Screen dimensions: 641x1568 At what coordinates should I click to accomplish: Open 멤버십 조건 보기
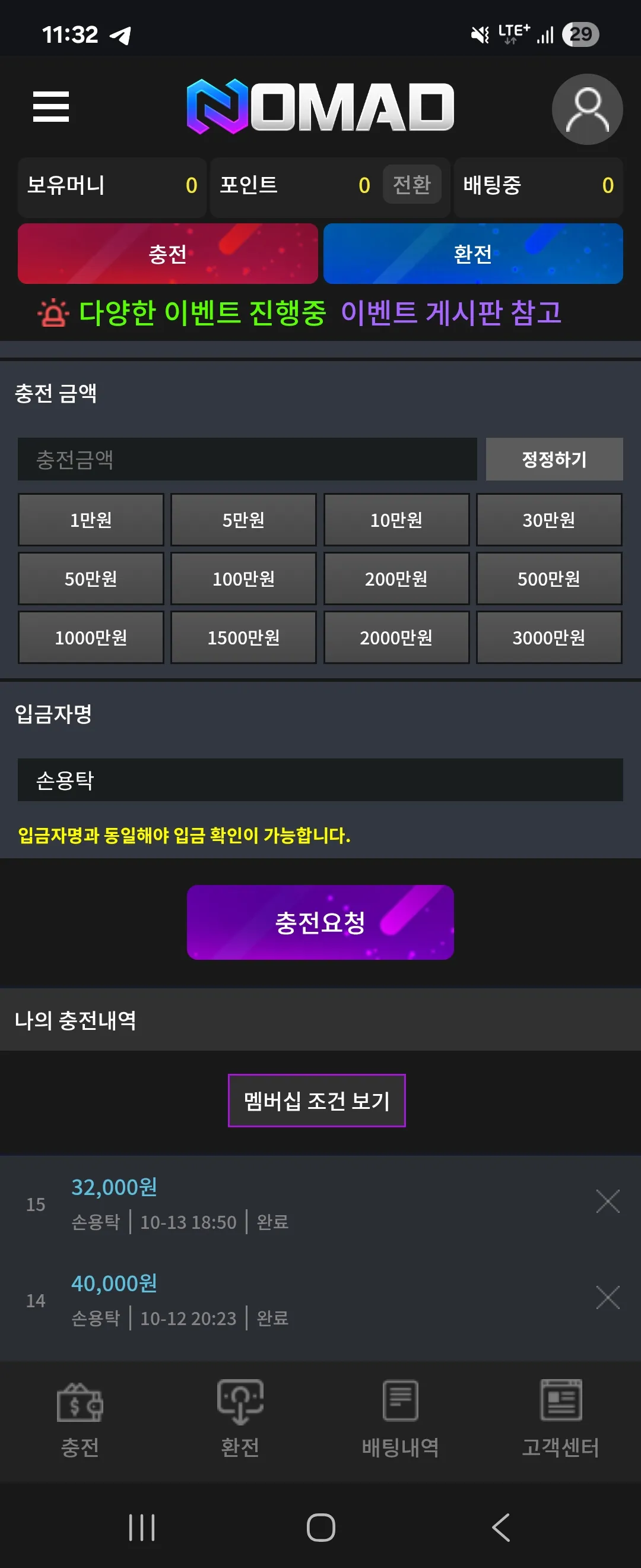317,1101
